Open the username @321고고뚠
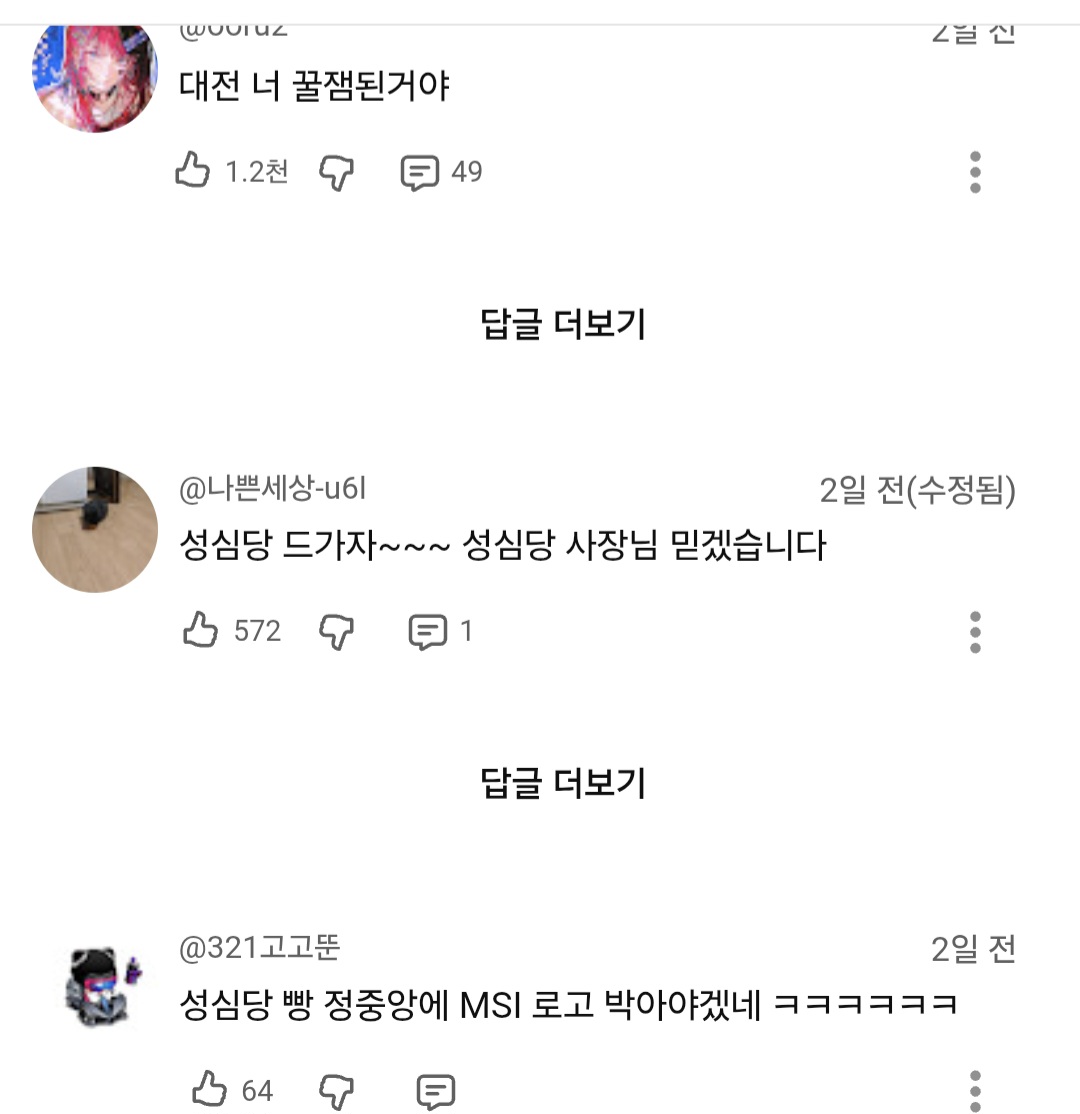This screenshot has height=1114, width=1080. (x=260, y=947)
